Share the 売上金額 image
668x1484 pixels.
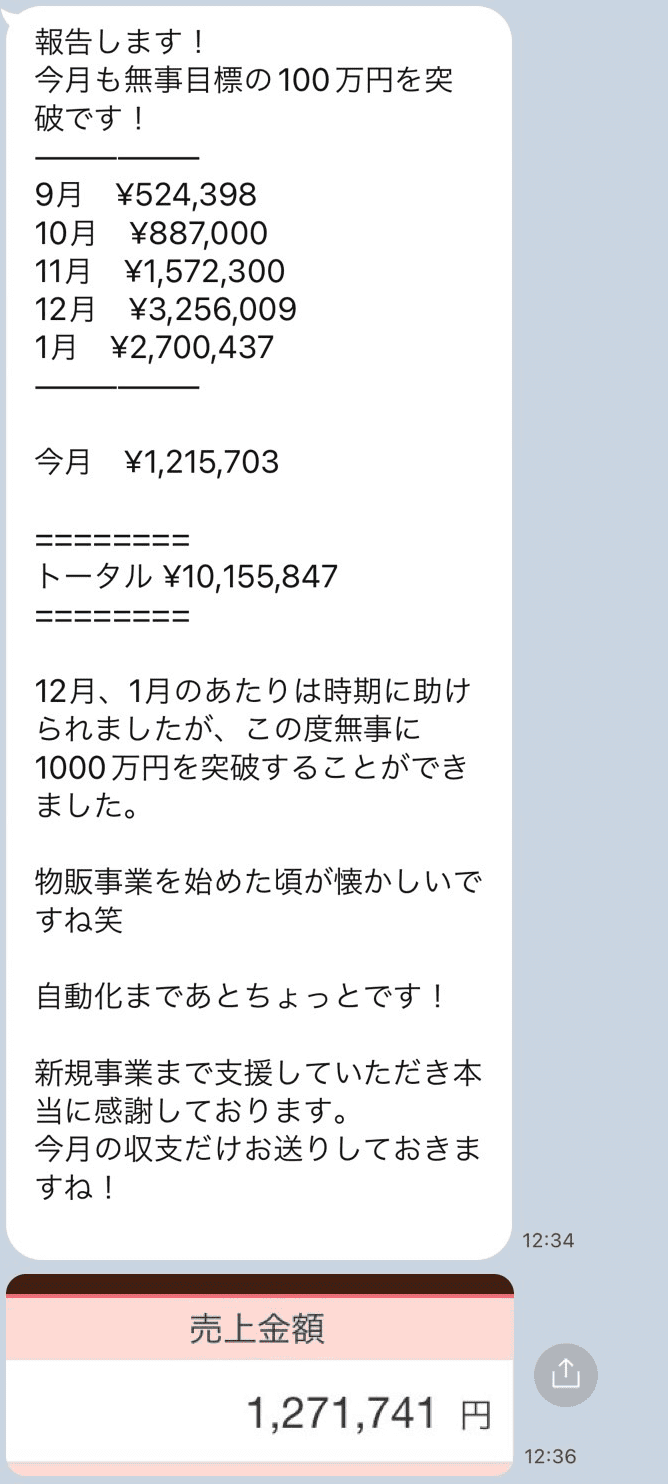[566, 1375]
